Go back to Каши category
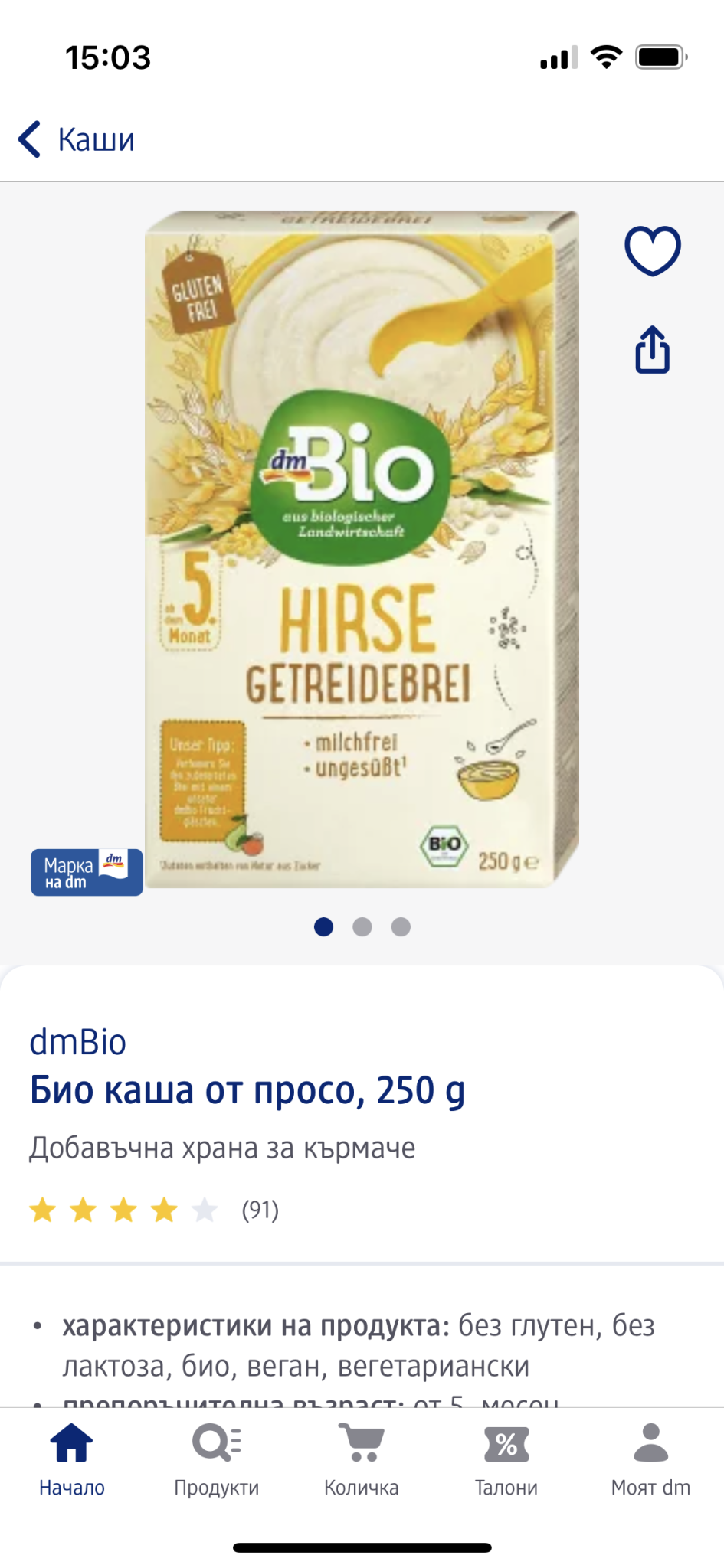 (77, 139)
